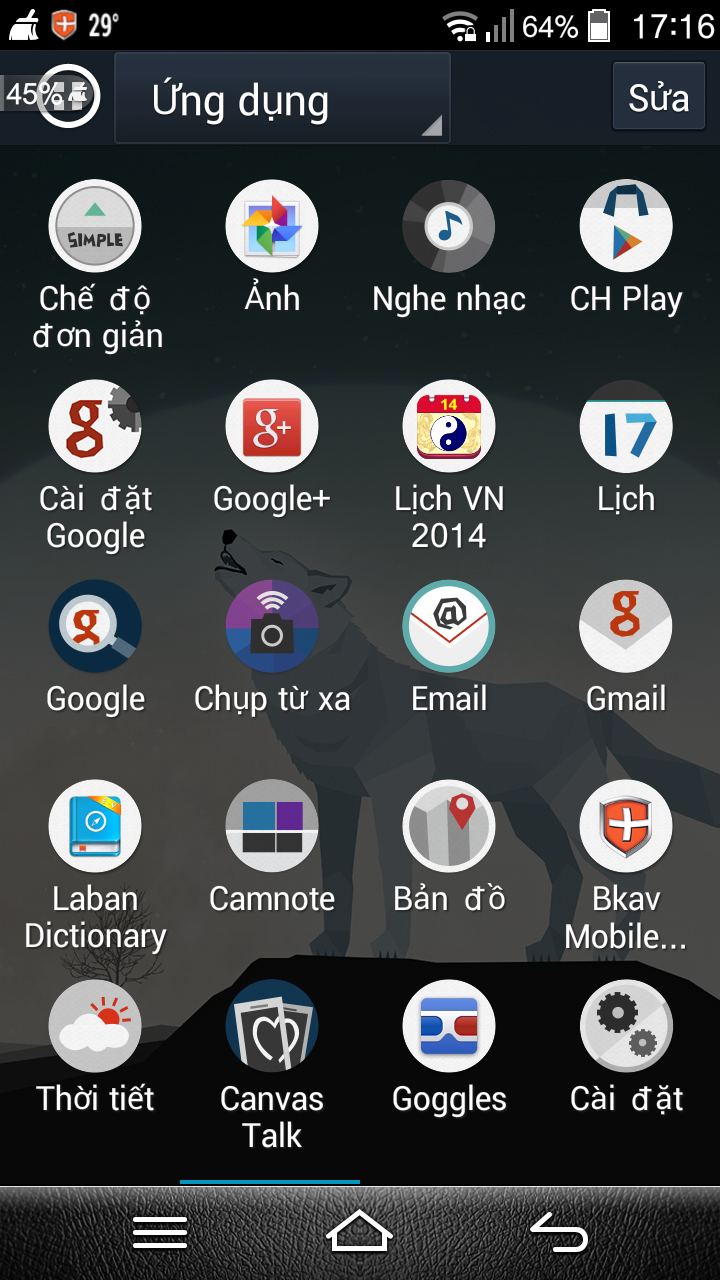Image resolution: width=720 pixels, height=1280 pixels.
Task: Open Nghe nhạc music player
Action: click(449, 226)
